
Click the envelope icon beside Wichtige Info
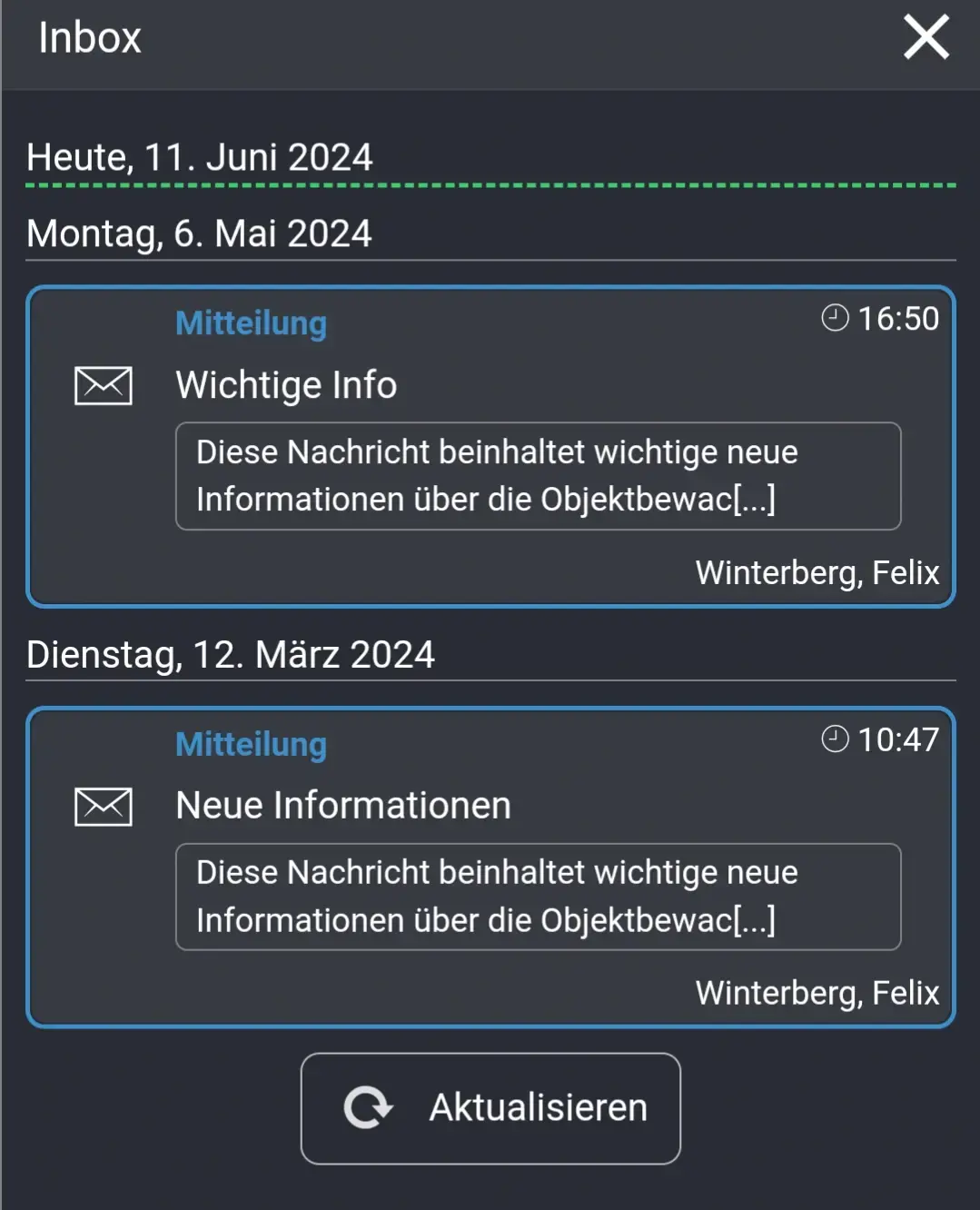[103, 385]
